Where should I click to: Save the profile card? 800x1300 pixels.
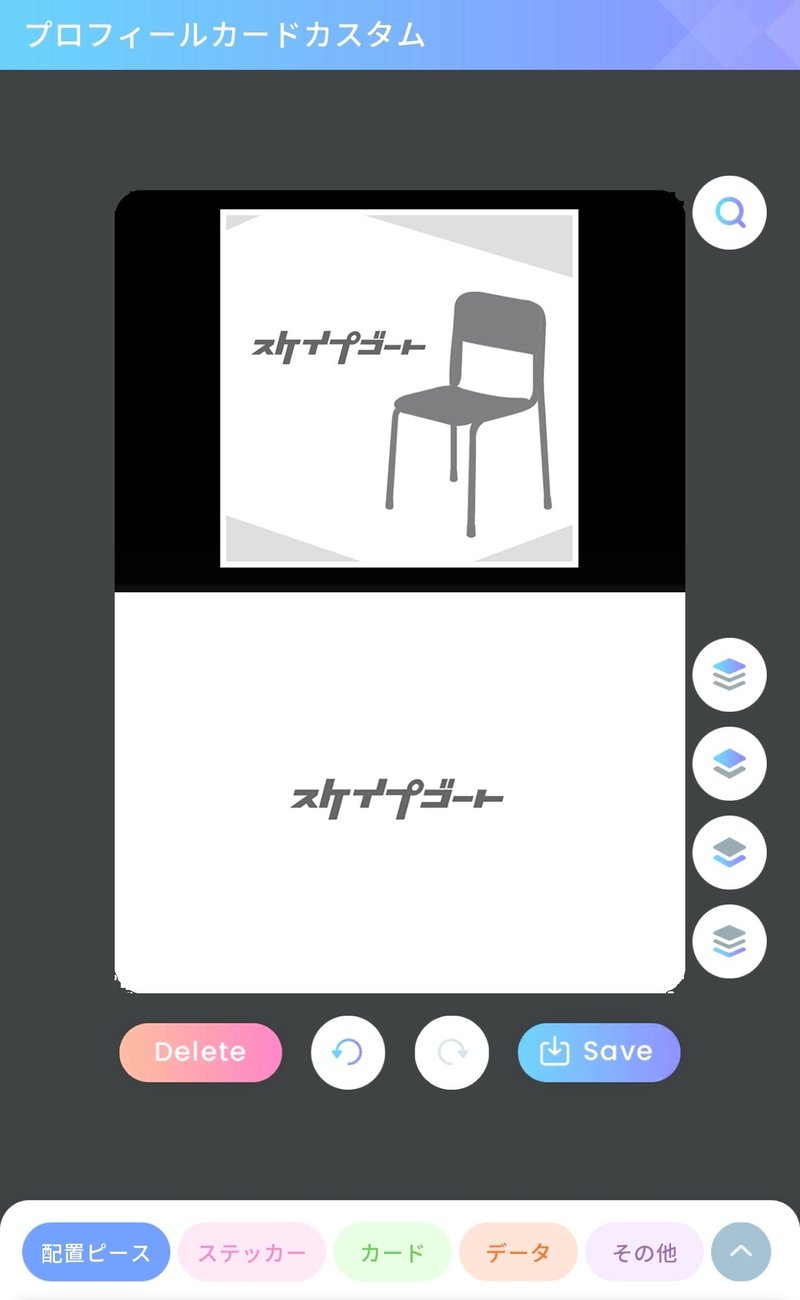pos(599,1052)
